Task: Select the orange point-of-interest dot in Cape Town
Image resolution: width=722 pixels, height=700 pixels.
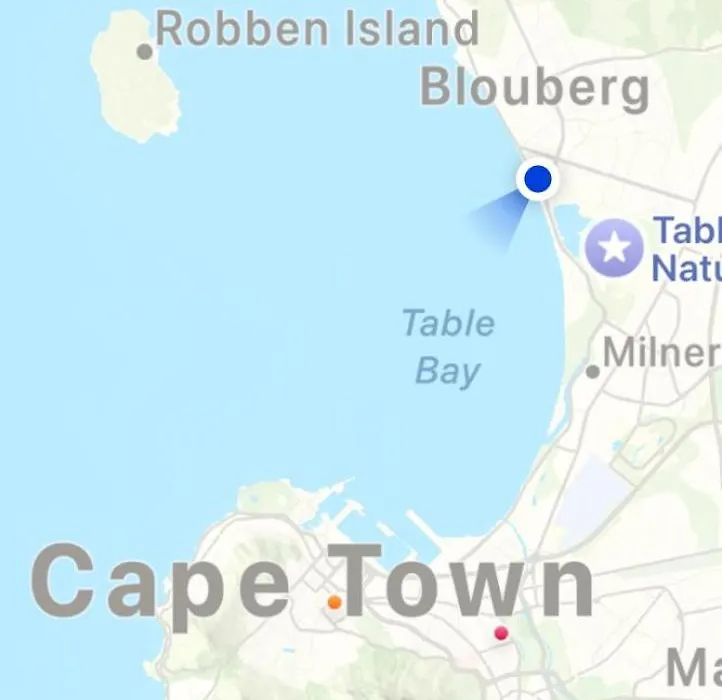Action: click(334, 602)
